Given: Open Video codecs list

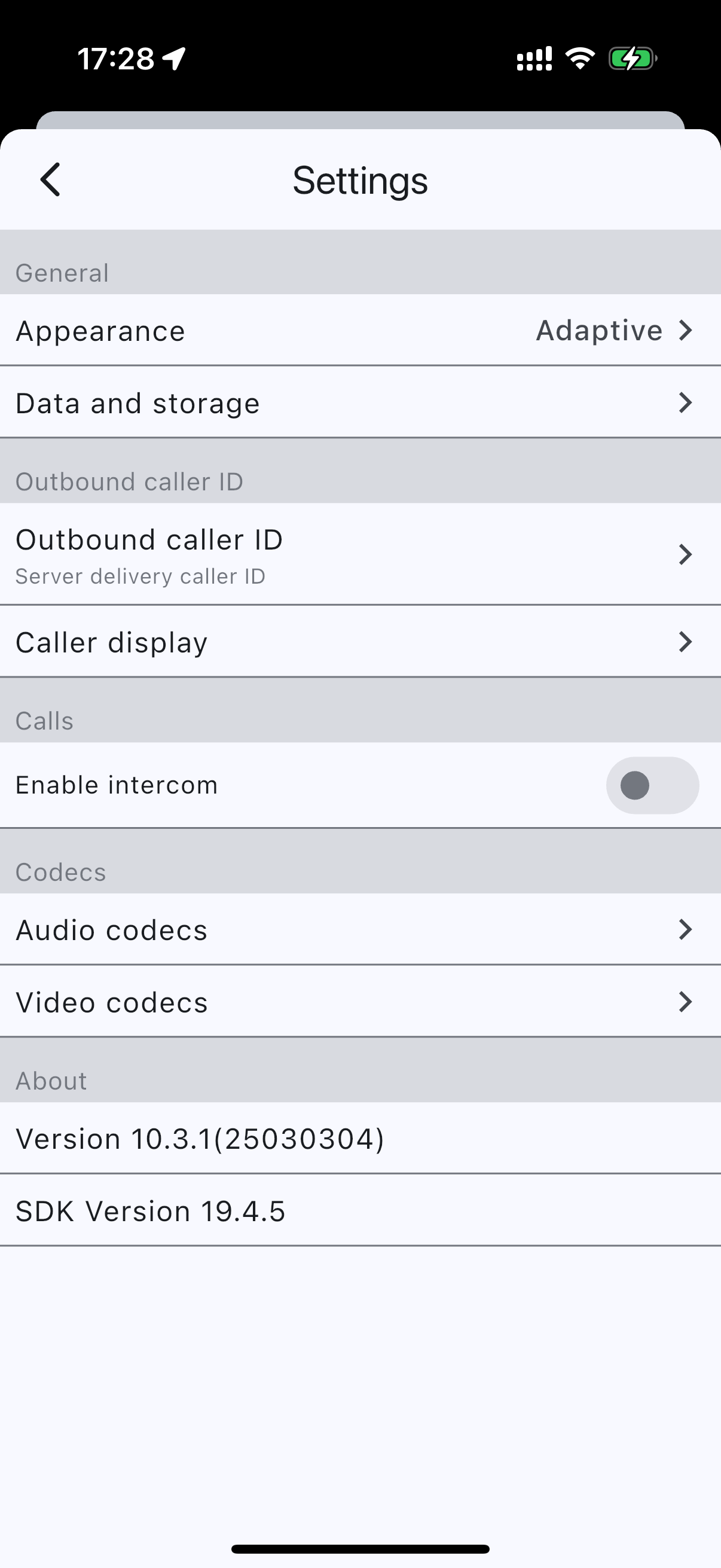Looking at the screenshot, I should (x=360, y=1002).
